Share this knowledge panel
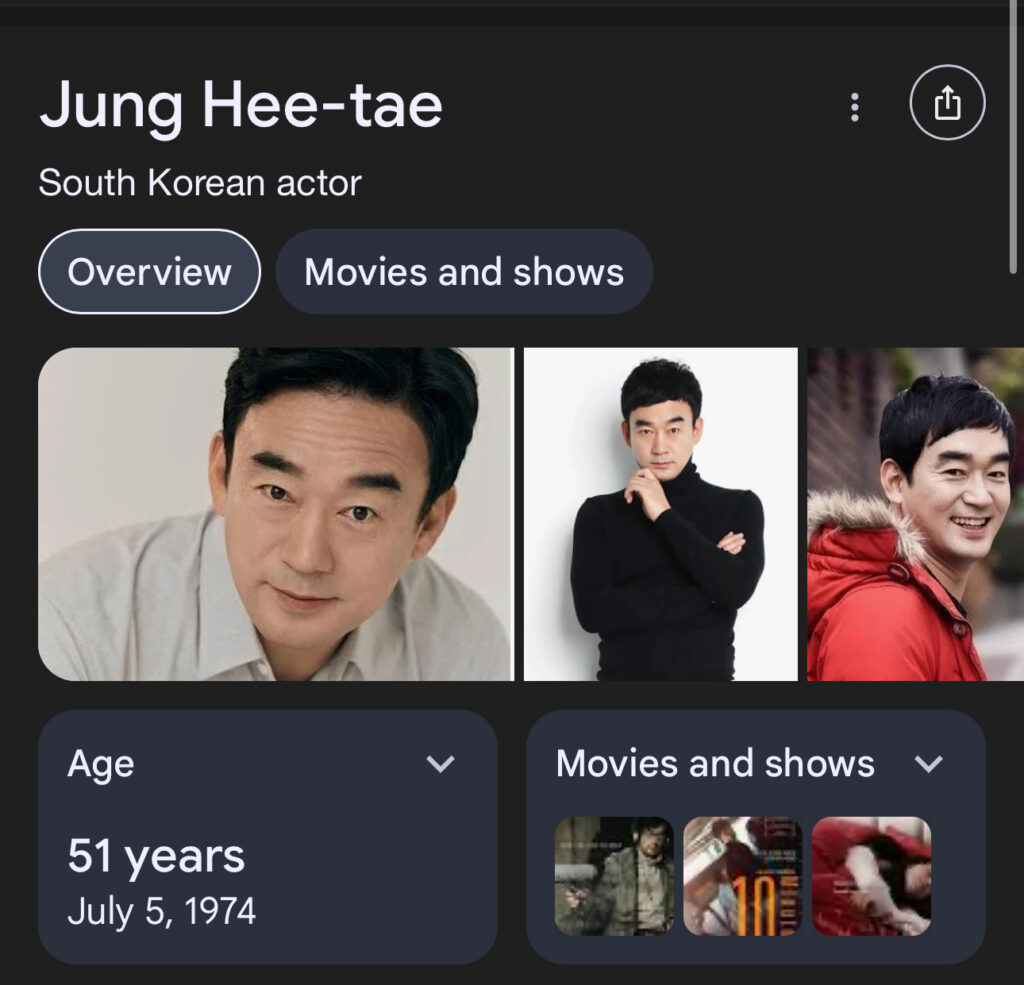1024x985 pixels. [947, 103]
